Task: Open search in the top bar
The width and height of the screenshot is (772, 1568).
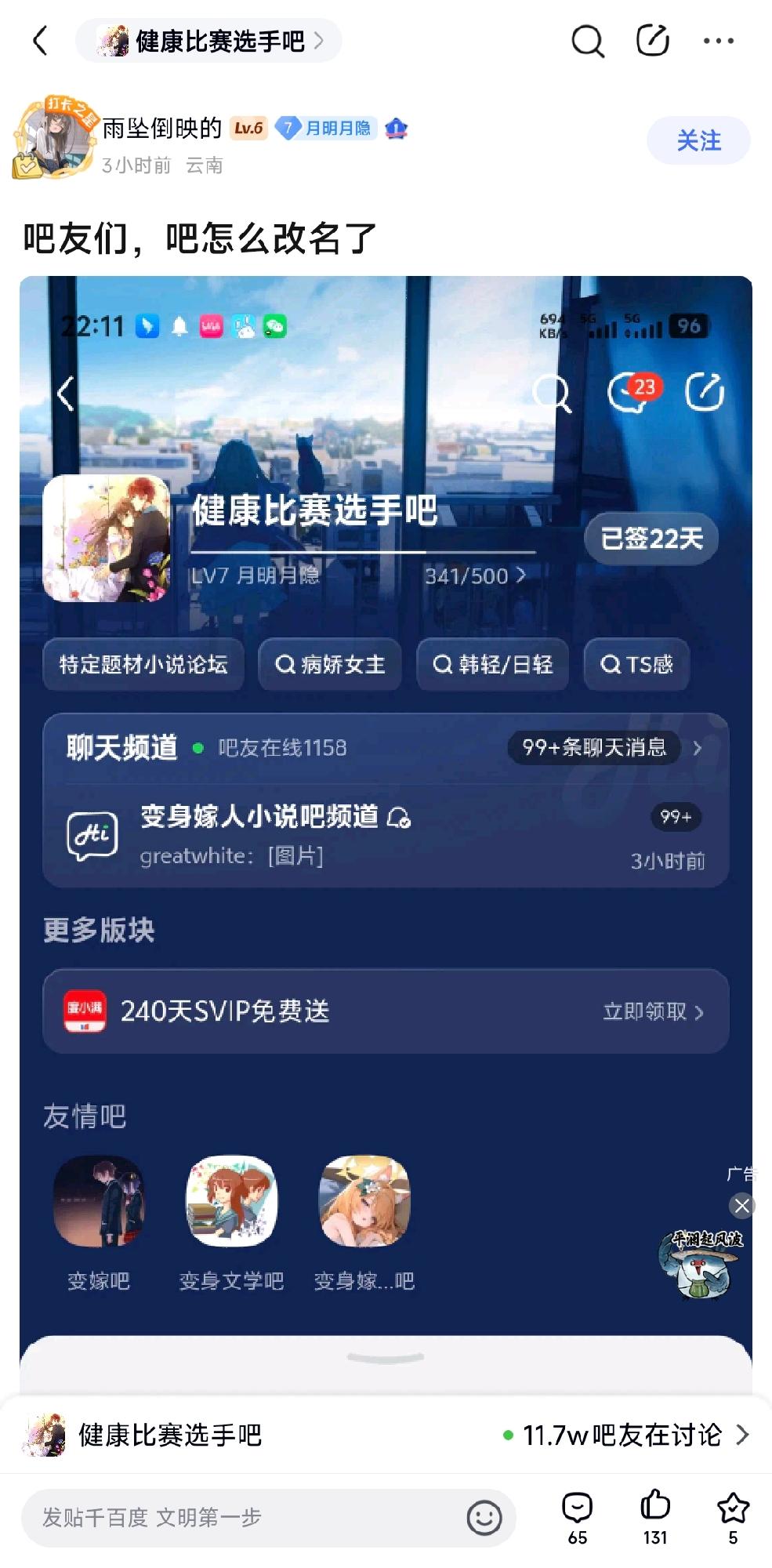Action: (588, 41)
